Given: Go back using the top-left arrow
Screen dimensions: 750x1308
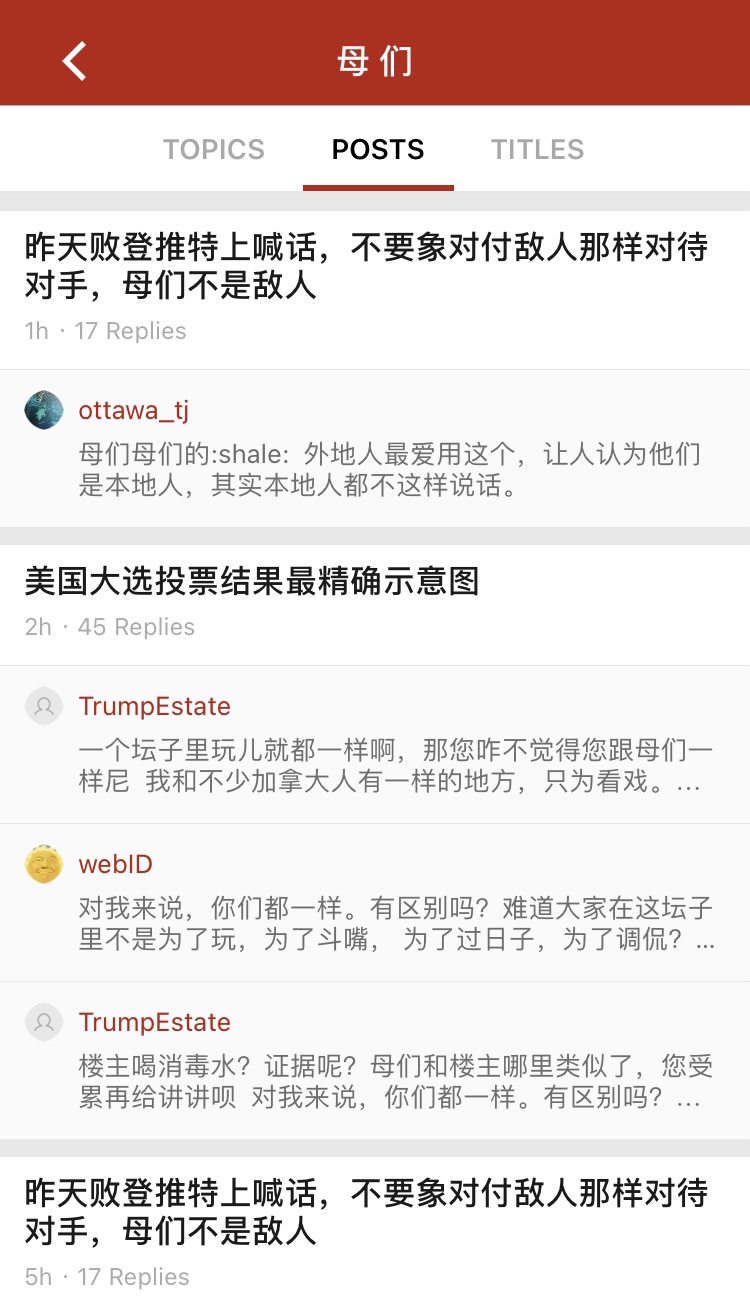Looking at the screenshot, I should (x=75, y=61).
